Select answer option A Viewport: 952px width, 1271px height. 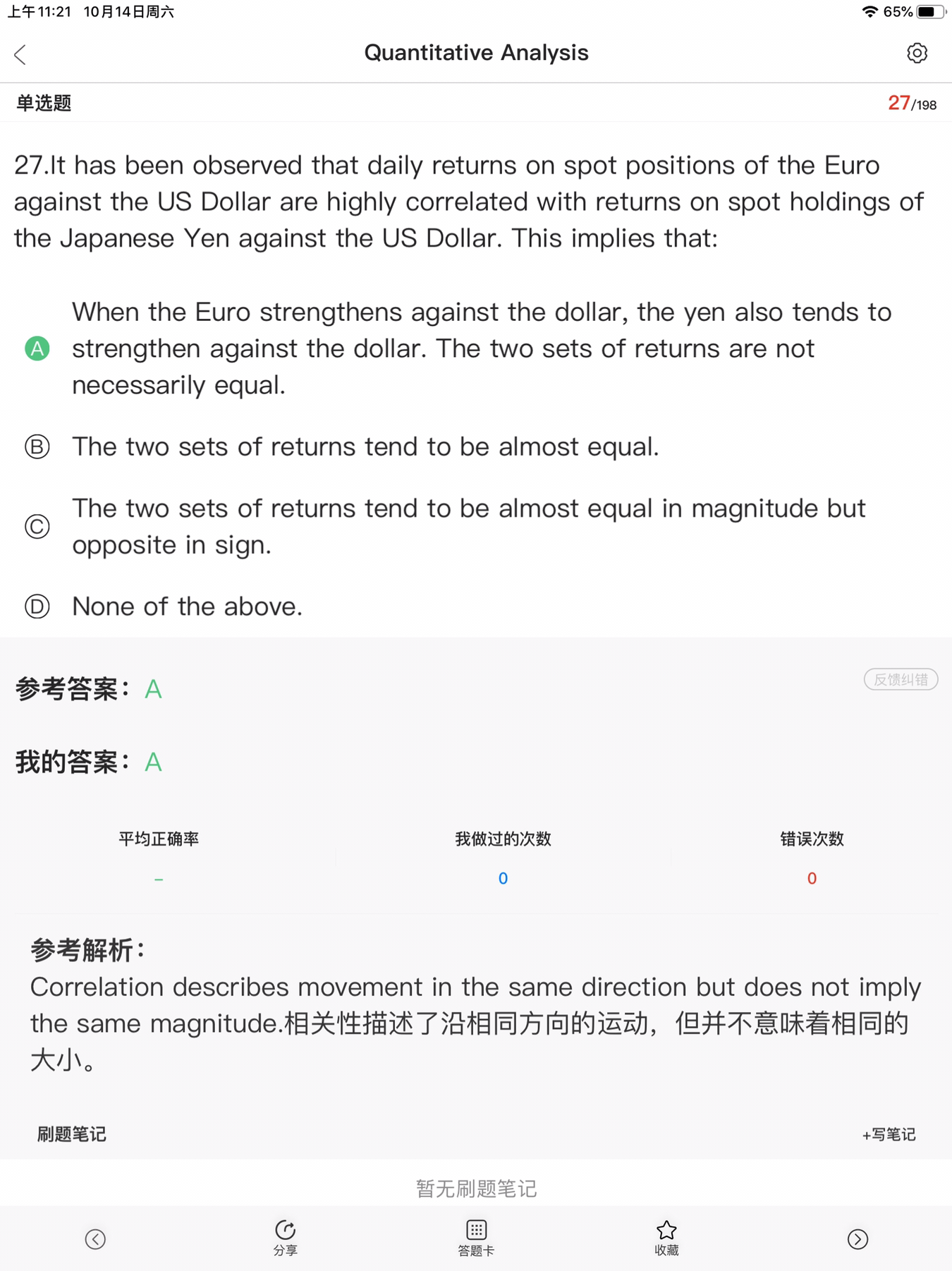(37, 348)
